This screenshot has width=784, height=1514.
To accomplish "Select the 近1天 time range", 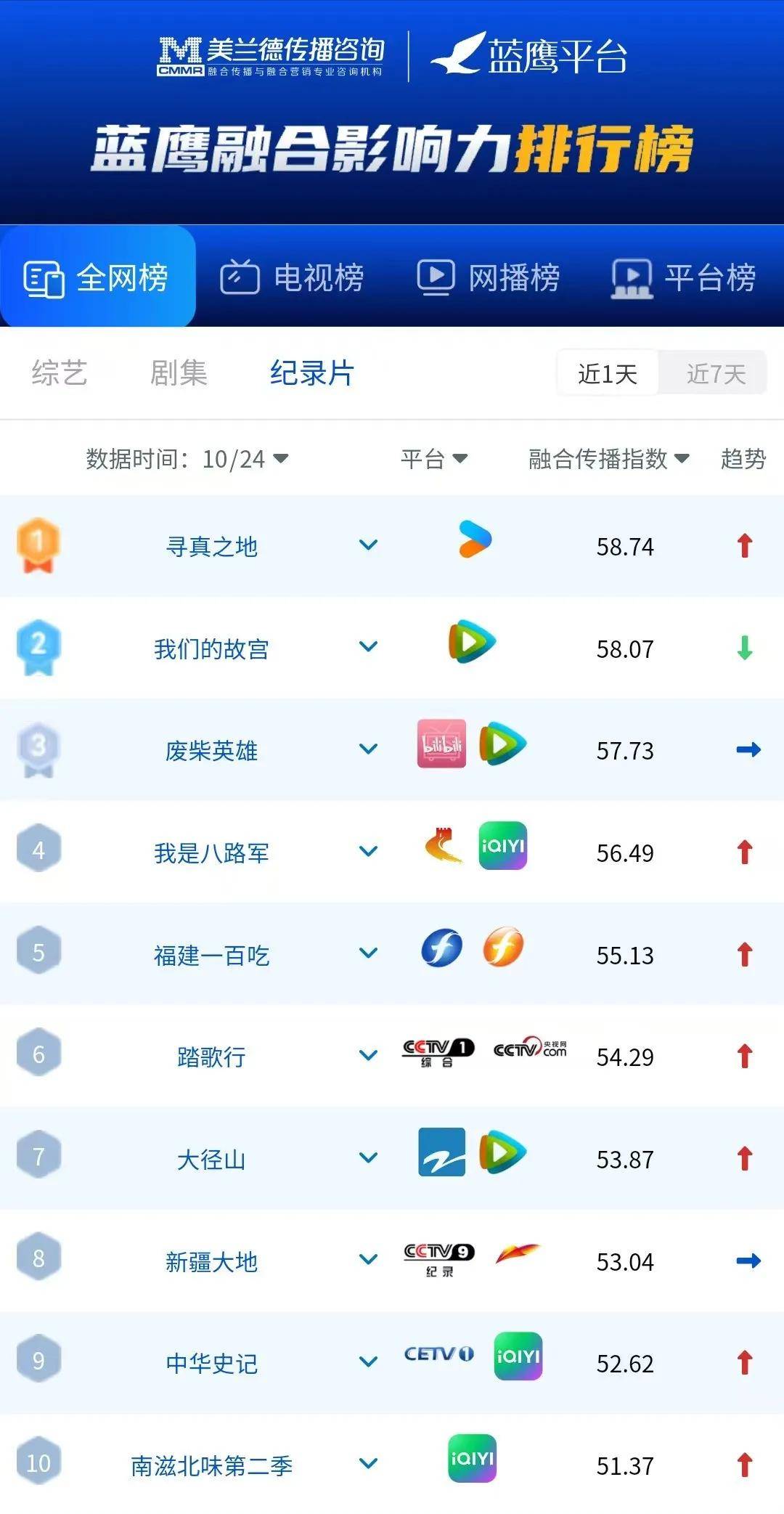I will tap(608, 374).
